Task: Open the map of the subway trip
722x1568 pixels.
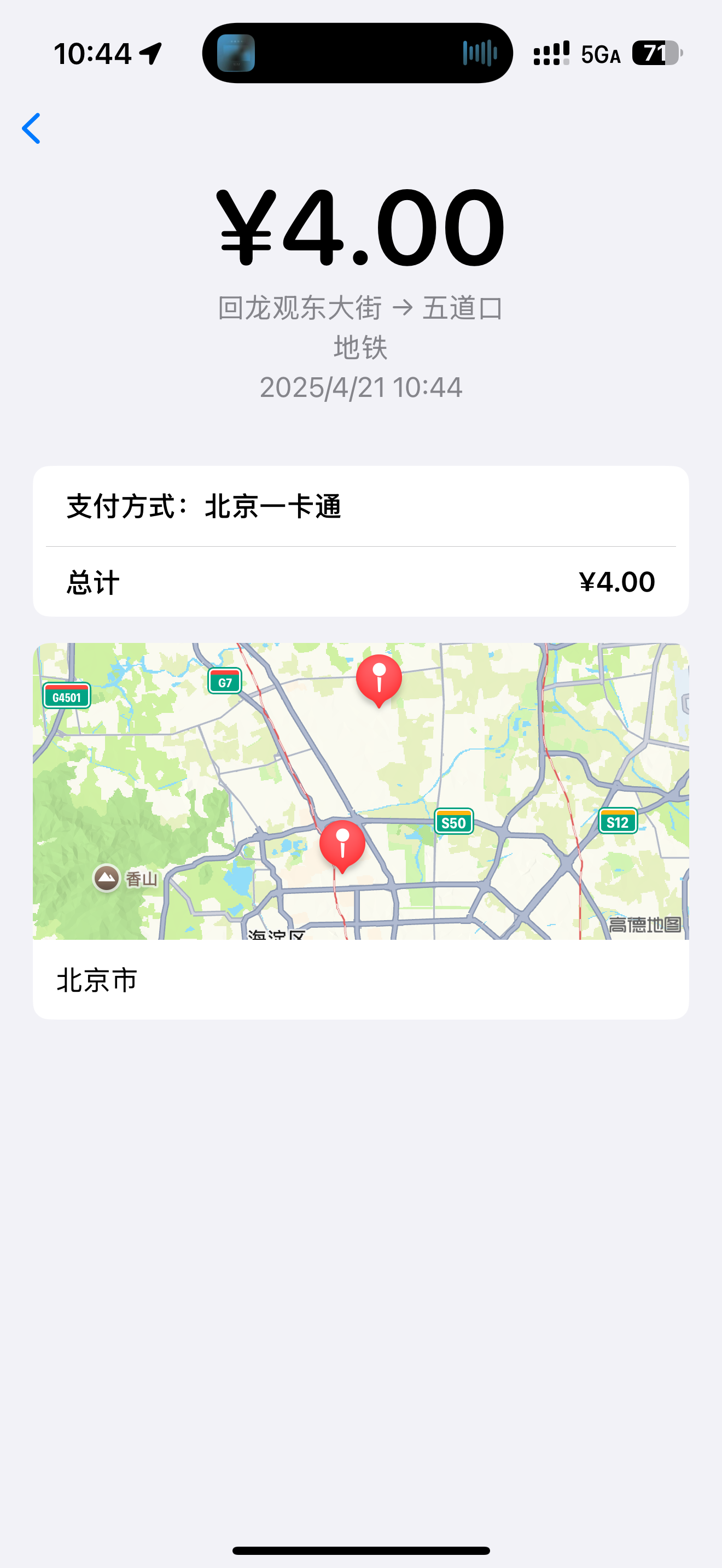Action: point(361,791)
